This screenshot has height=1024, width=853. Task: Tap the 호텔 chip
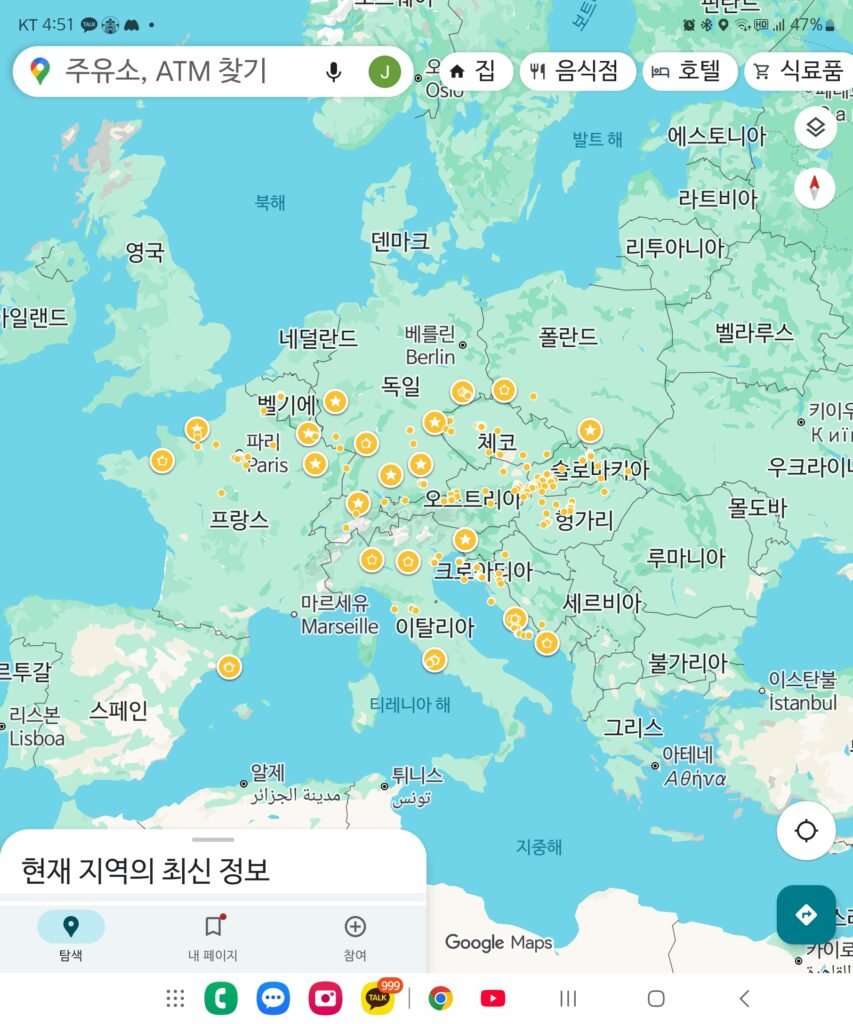(x=689, y=71)
